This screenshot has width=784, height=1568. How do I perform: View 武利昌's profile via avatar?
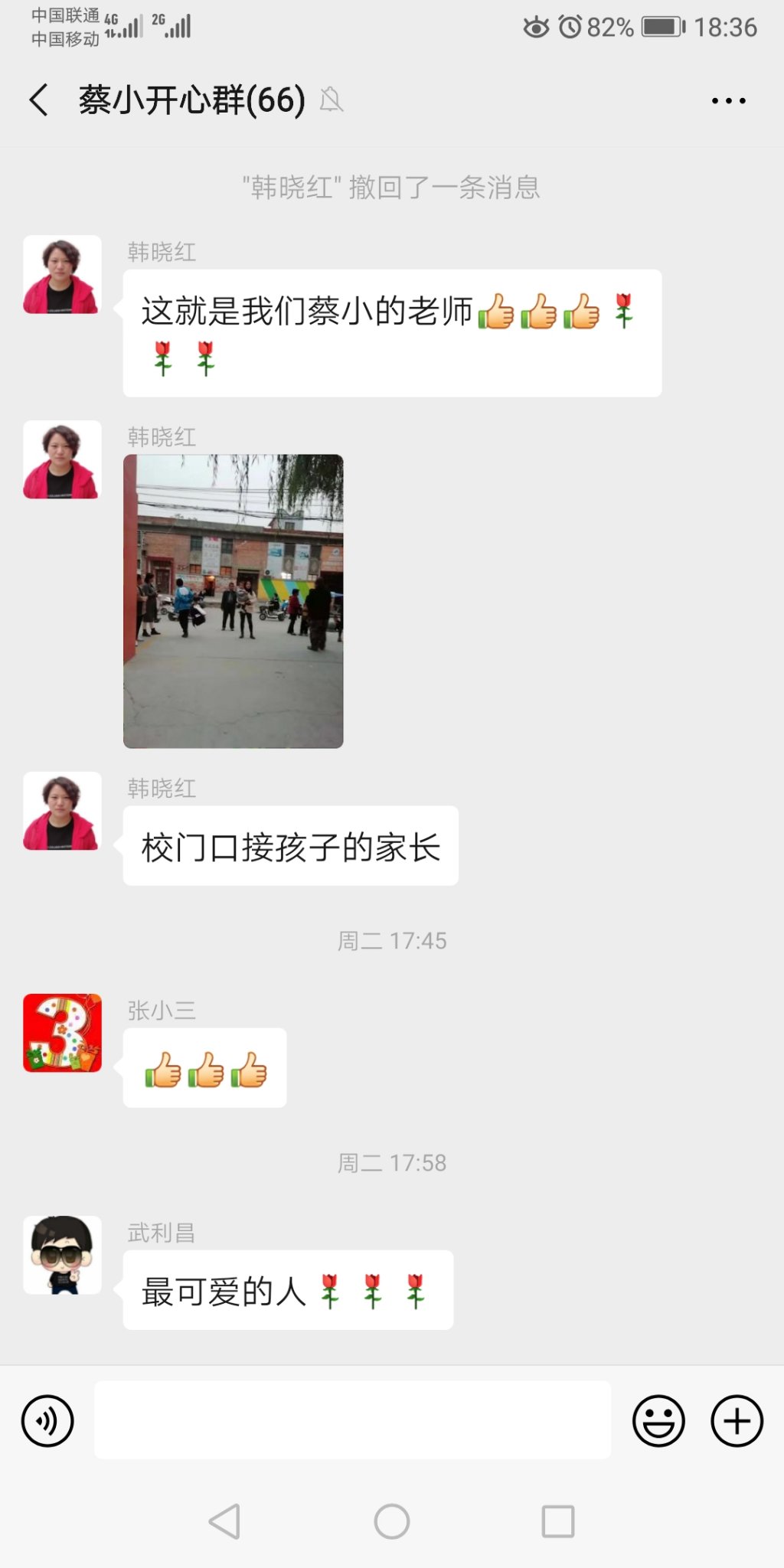pos(62,1255)
